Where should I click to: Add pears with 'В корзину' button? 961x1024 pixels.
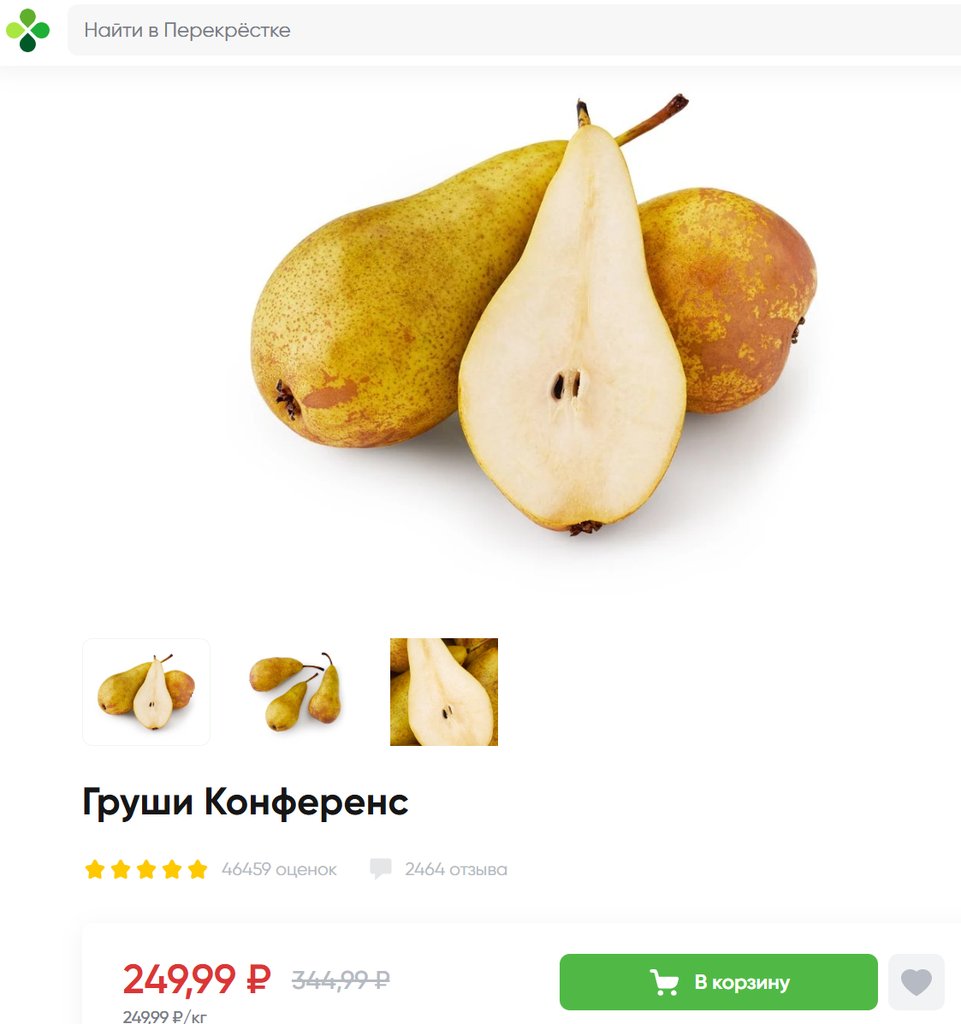click(x=718, y=982)
